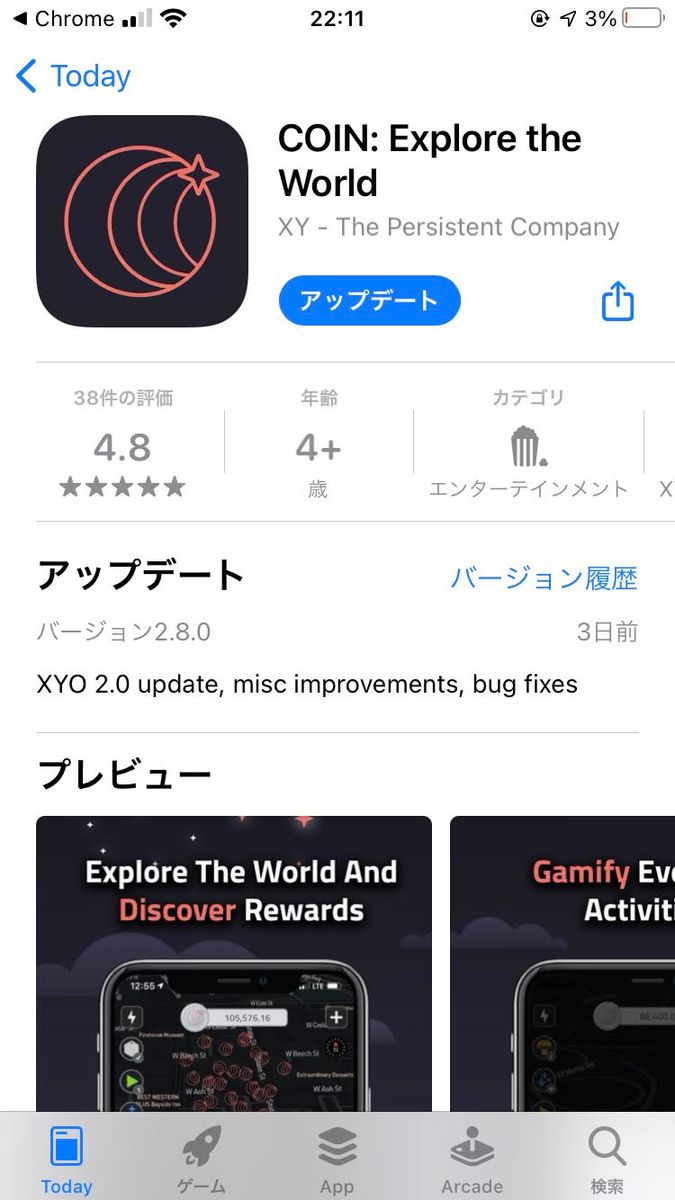Open the Explore The World preview screenshot
The width and height of the screenshot is (675, 1200).
pos(234,960)
